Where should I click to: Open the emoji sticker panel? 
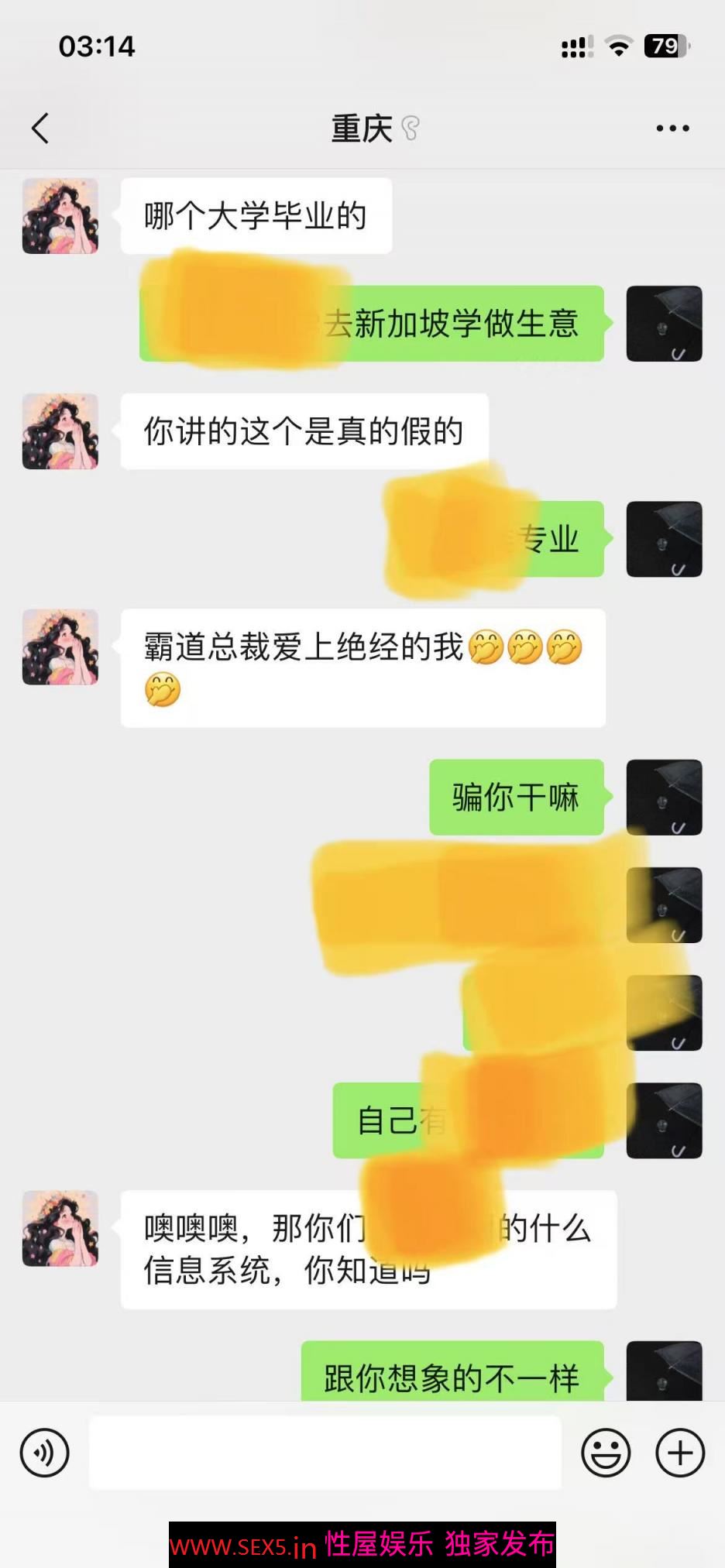coord(606,1453)
